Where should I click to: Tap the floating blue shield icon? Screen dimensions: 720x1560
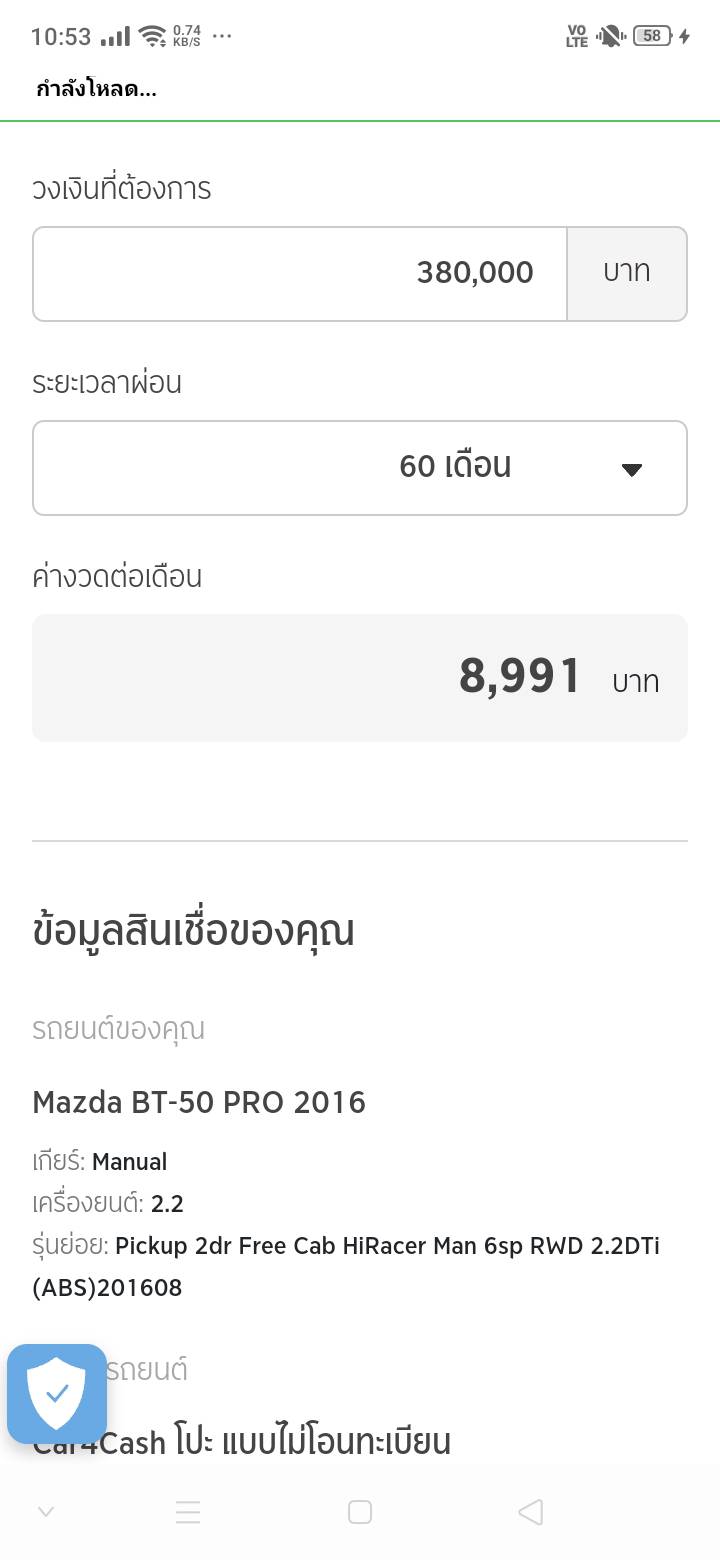(x=57, y=1394)
